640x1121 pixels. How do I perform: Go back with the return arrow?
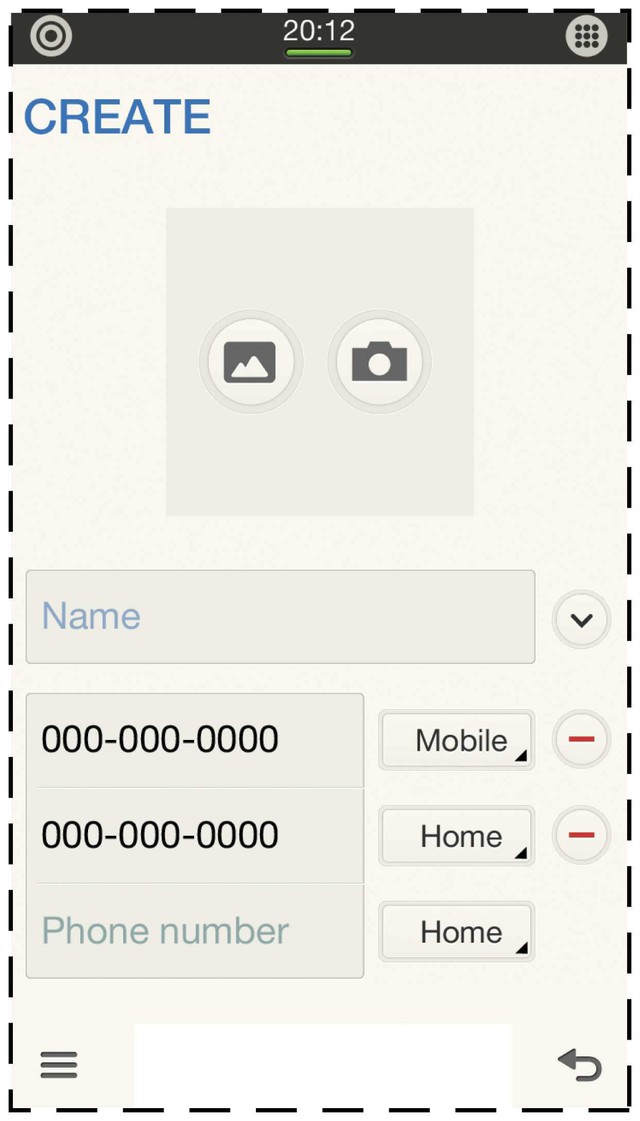(580, 1065)
